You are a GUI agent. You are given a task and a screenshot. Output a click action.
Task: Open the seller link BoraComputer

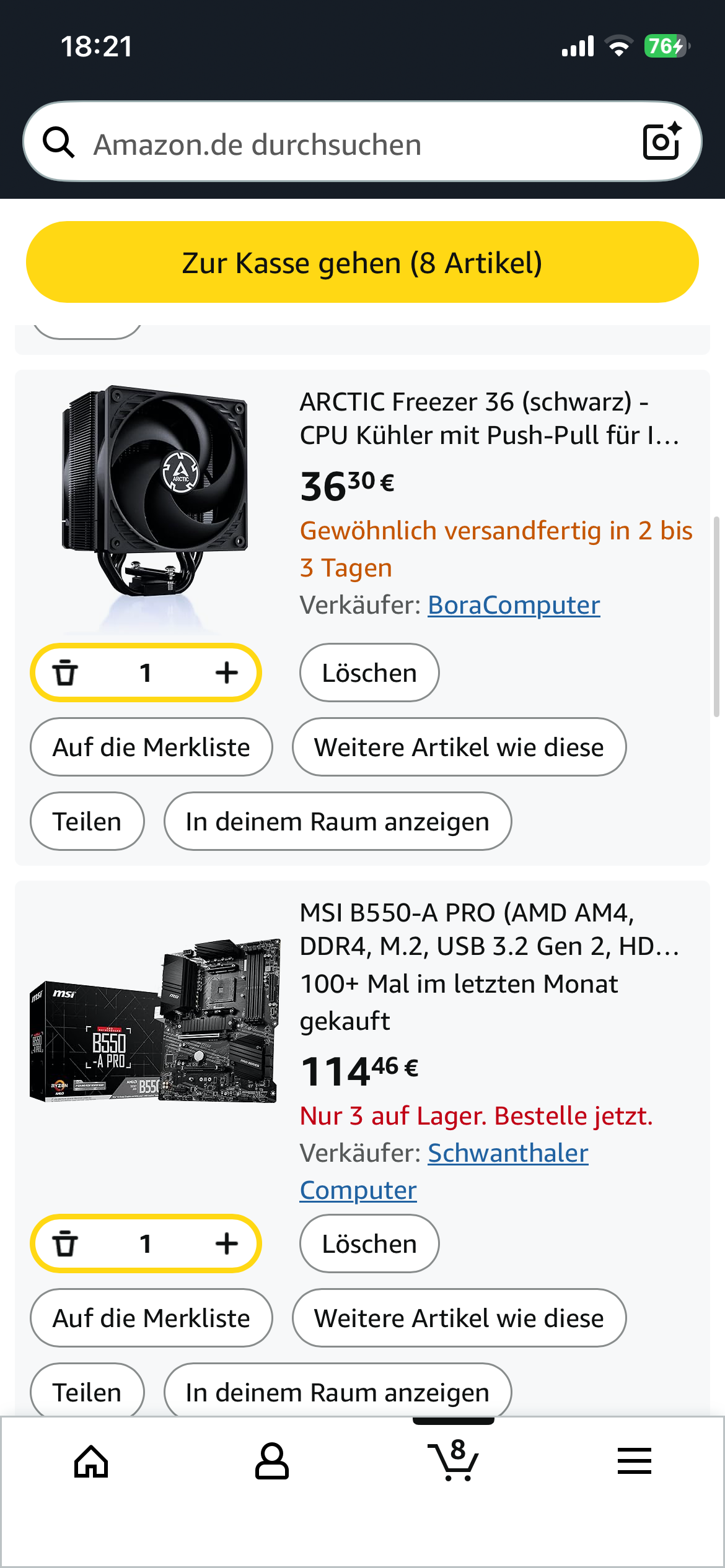coord(513,606)
